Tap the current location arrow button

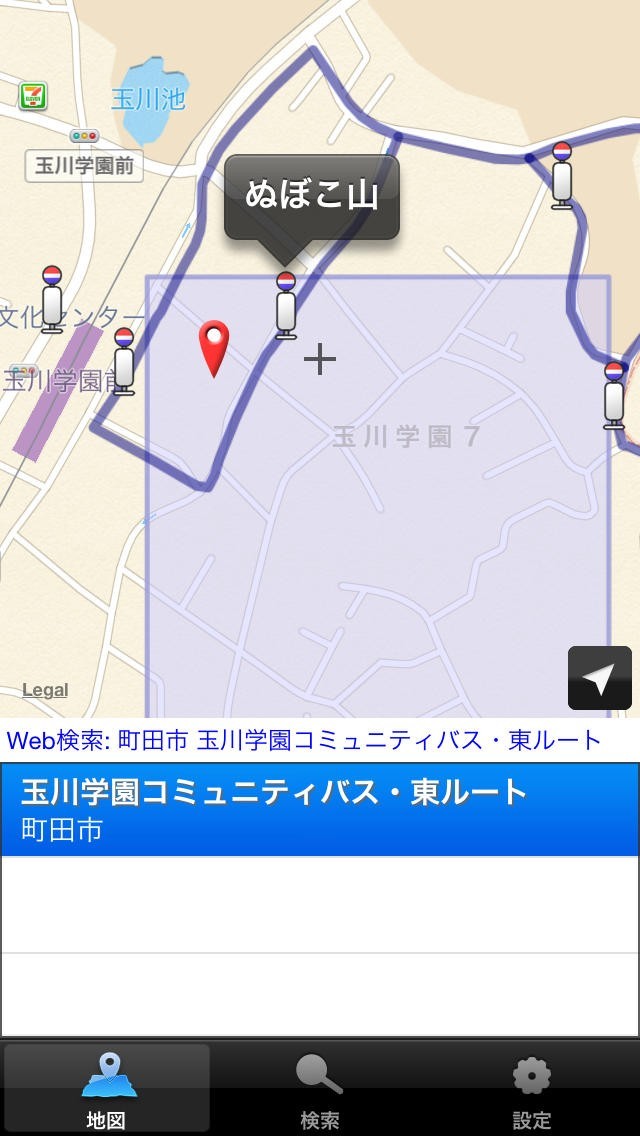[599, 678]
